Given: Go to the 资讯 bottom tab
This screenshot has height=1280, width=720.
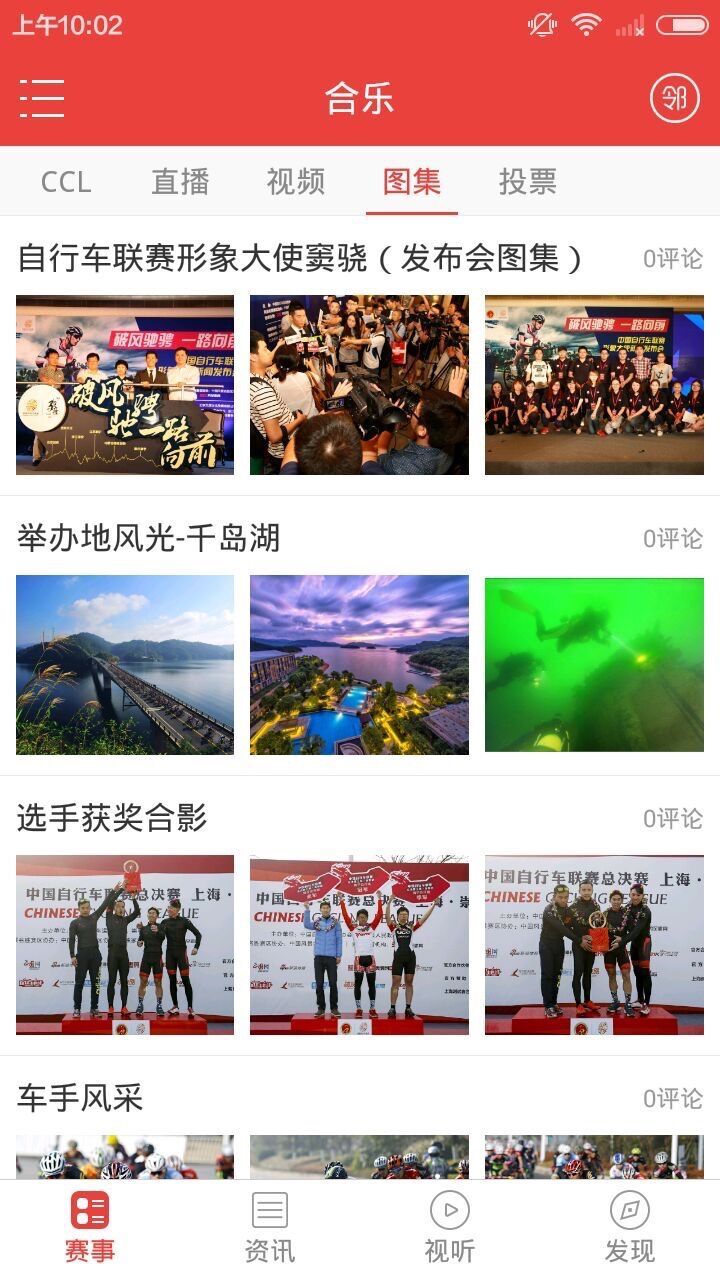Looking at the screenshot, I should coord(270,1228).
